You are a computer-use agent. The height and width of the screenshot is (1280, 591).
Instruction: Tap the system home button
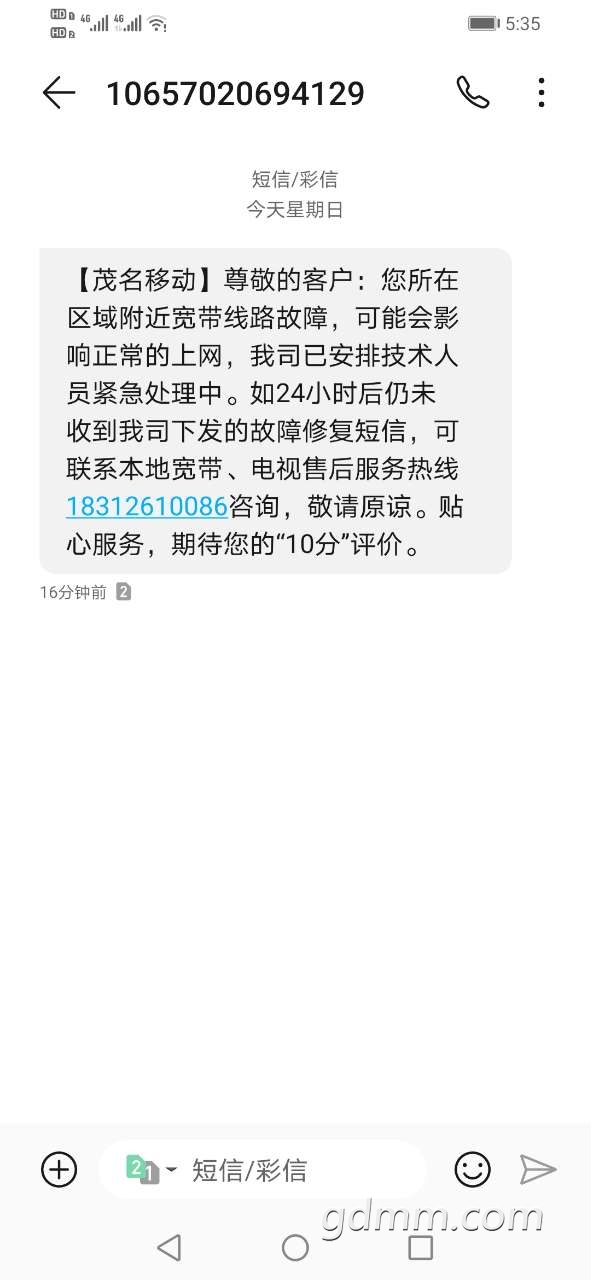click(295, 1247)
